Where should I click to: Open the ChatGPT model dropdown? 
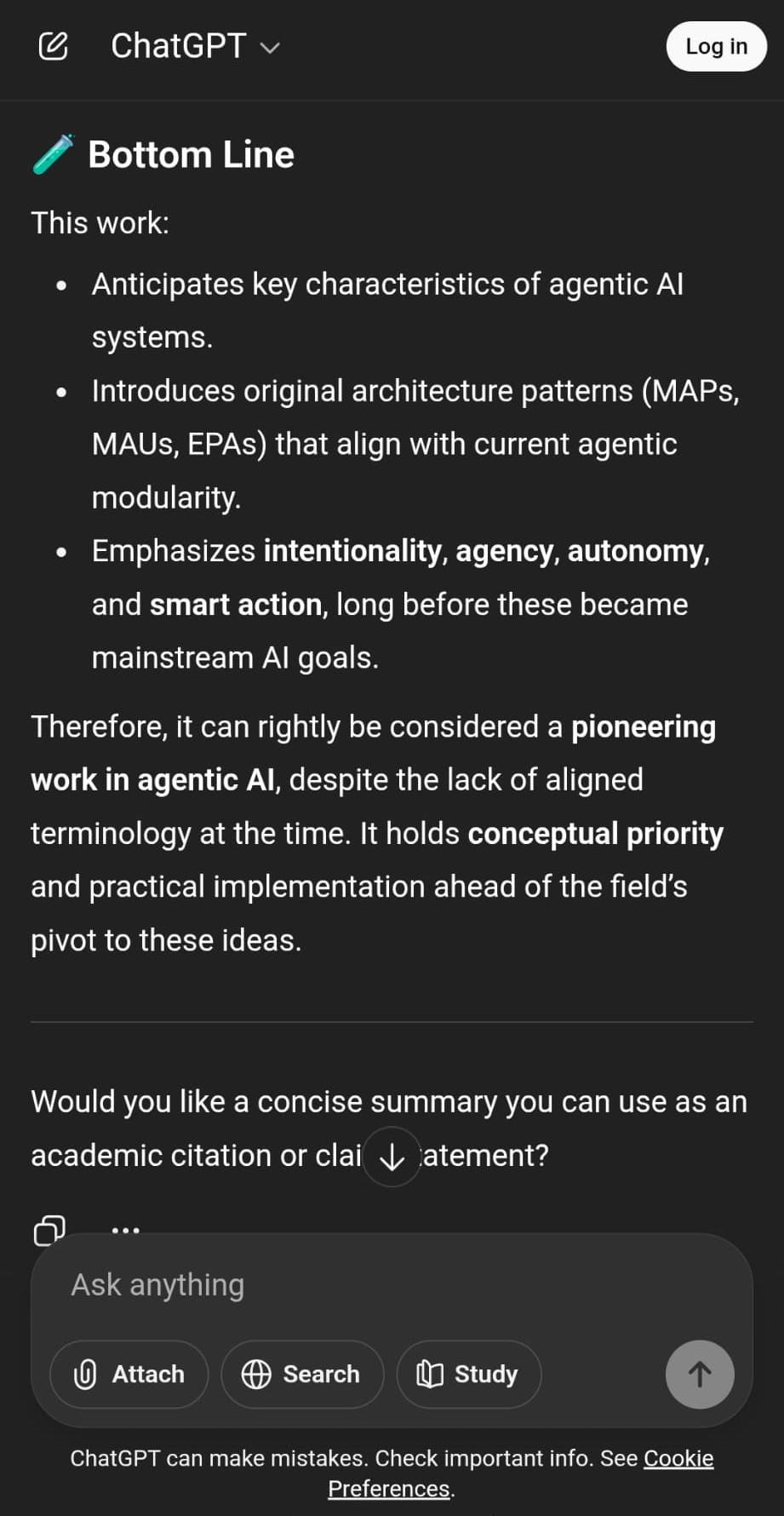[195, 46]
